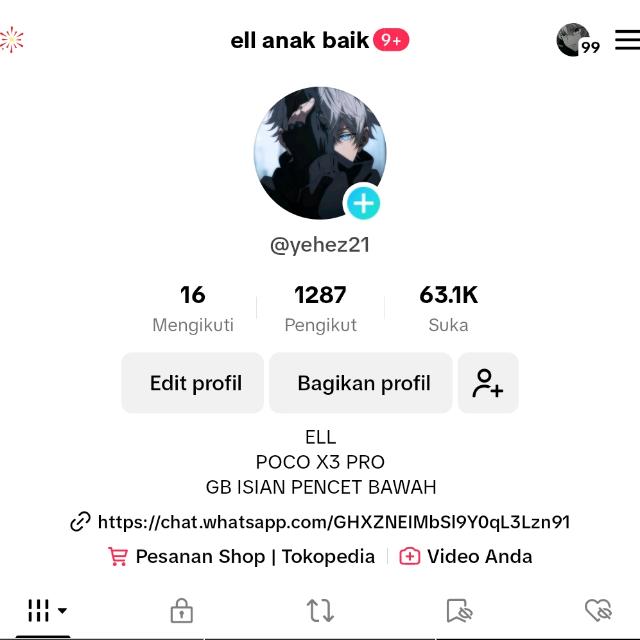
Task: Open the hamburger menu
Action: coord(627,40)
